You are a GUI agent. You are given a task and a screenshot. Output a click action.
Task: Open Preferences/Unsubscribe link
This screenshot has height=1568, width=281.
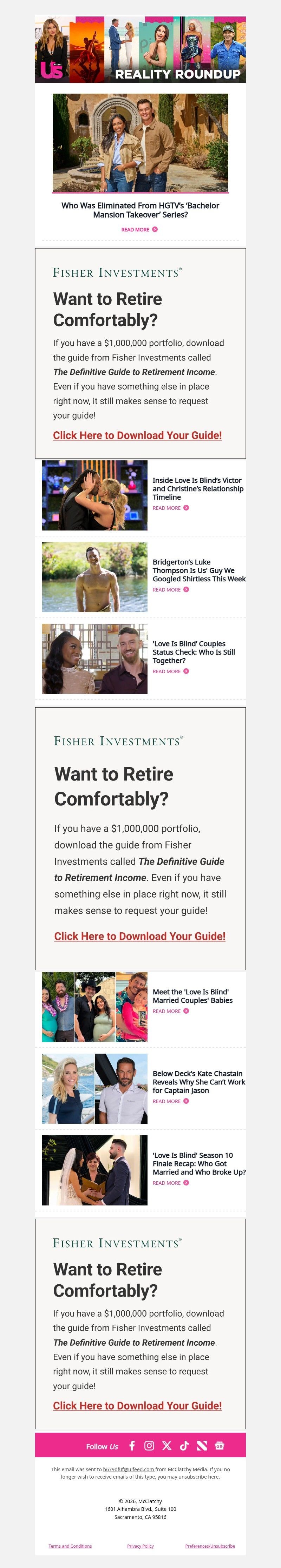pyautogui.click(x=210, y=1546)
